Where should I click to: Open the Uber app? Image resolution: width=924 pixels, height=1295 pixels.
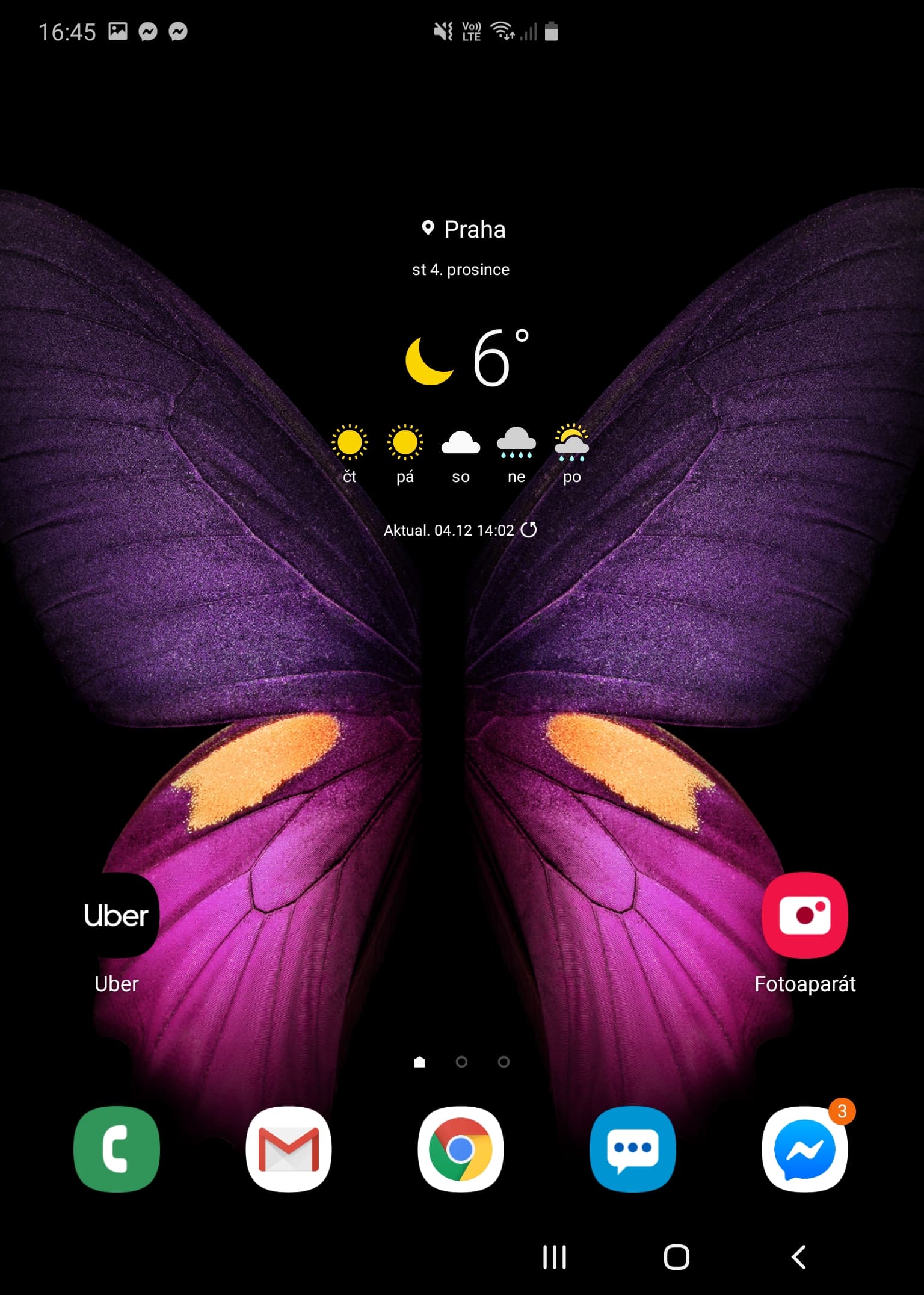pyautogui.click(x=116, y=915)
